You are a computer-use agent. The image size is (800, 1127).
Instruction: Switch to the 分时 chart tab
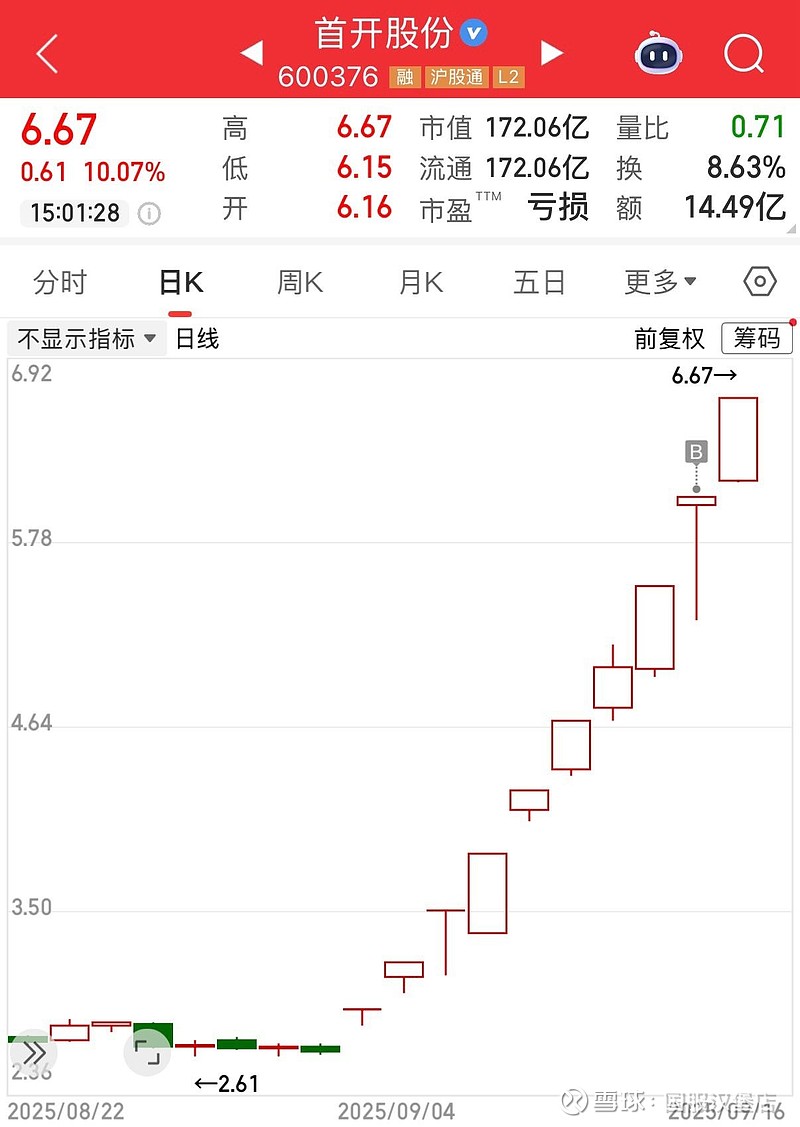pyautogui.click(x=60, y=282)
